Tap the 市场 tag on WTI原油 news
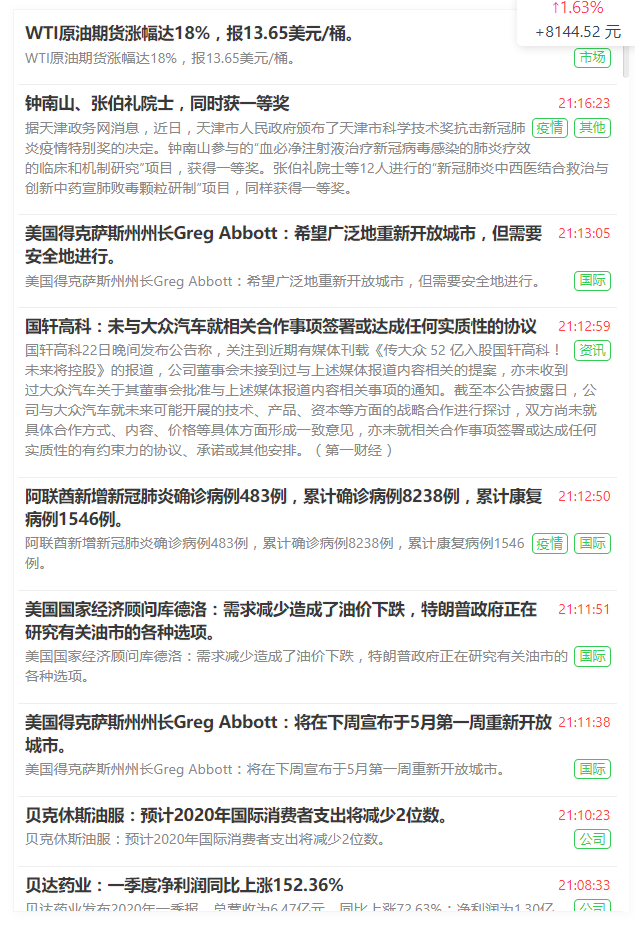 pyautogui.click(x=592, y=57)
